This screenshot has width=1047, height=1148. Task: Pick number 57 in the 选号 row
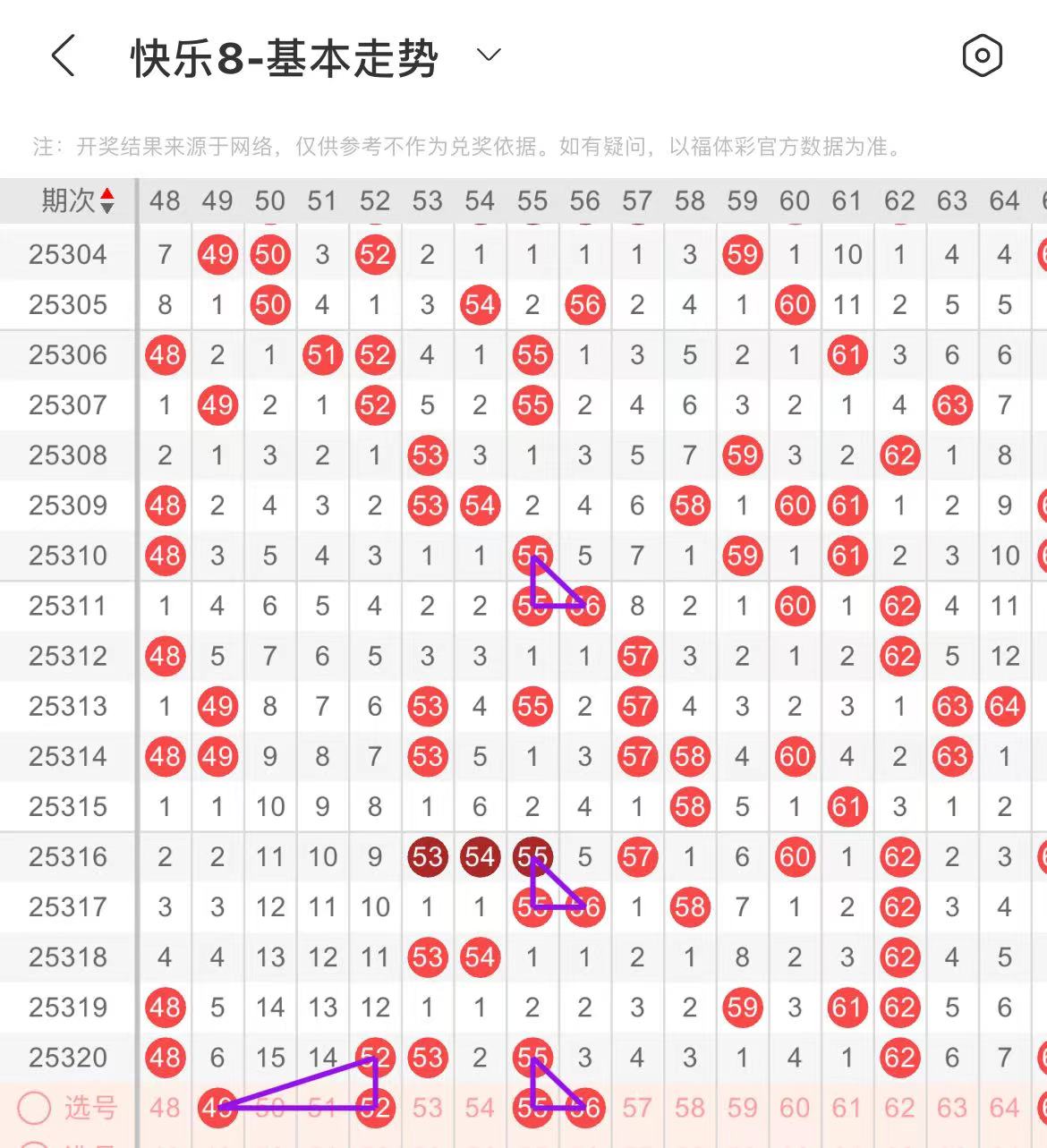[637, 1108]
